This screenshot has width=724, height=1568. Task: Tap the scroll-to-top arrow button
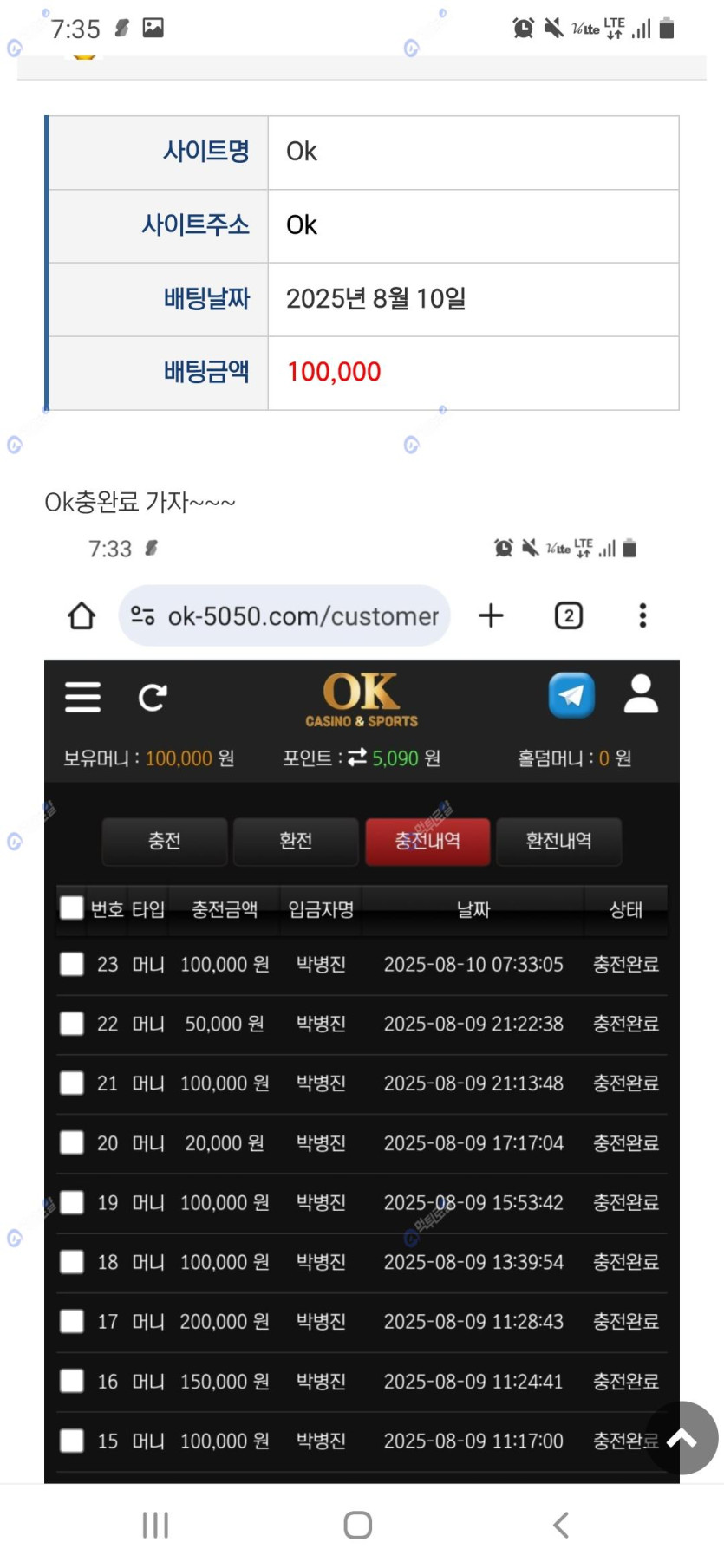(682, 1437)
